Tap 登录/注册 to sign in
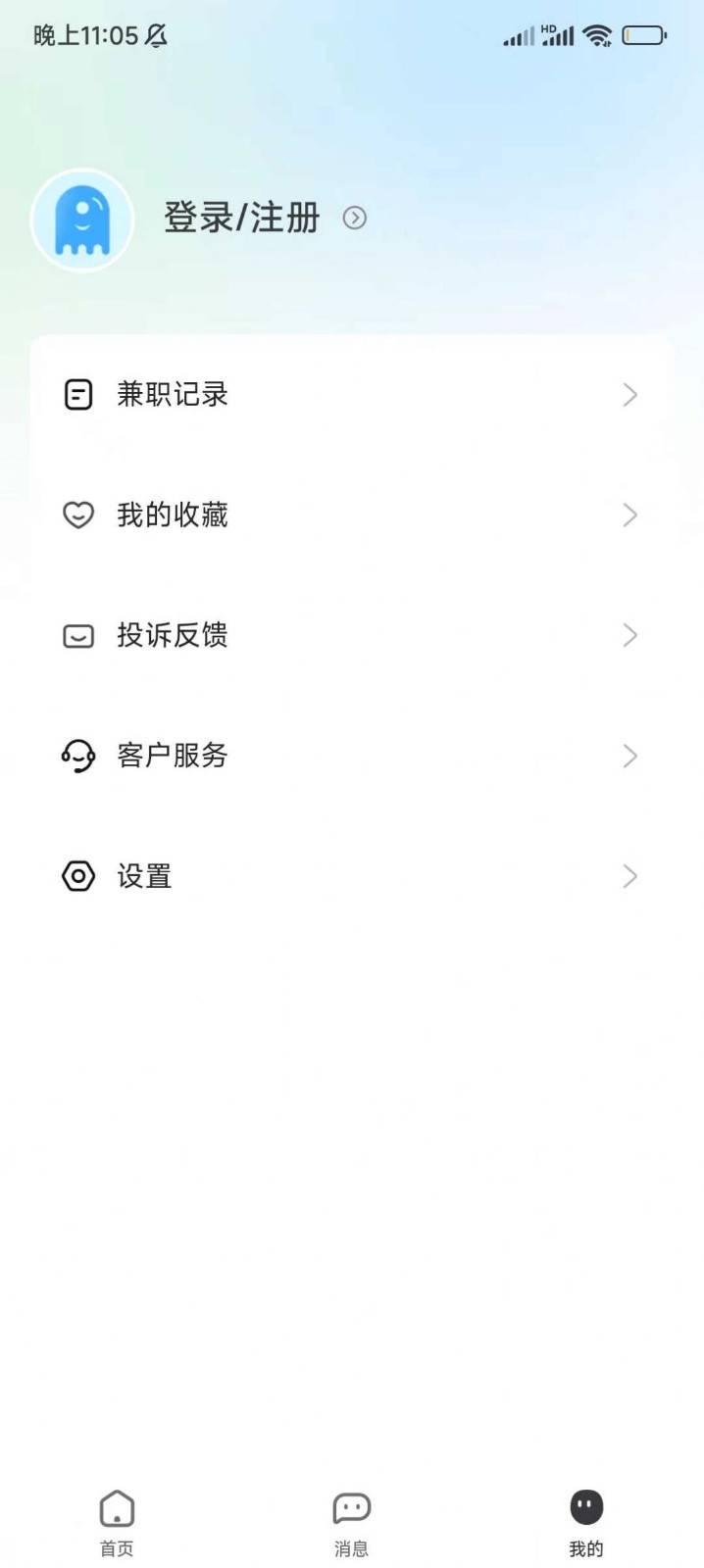 (242, 218)
